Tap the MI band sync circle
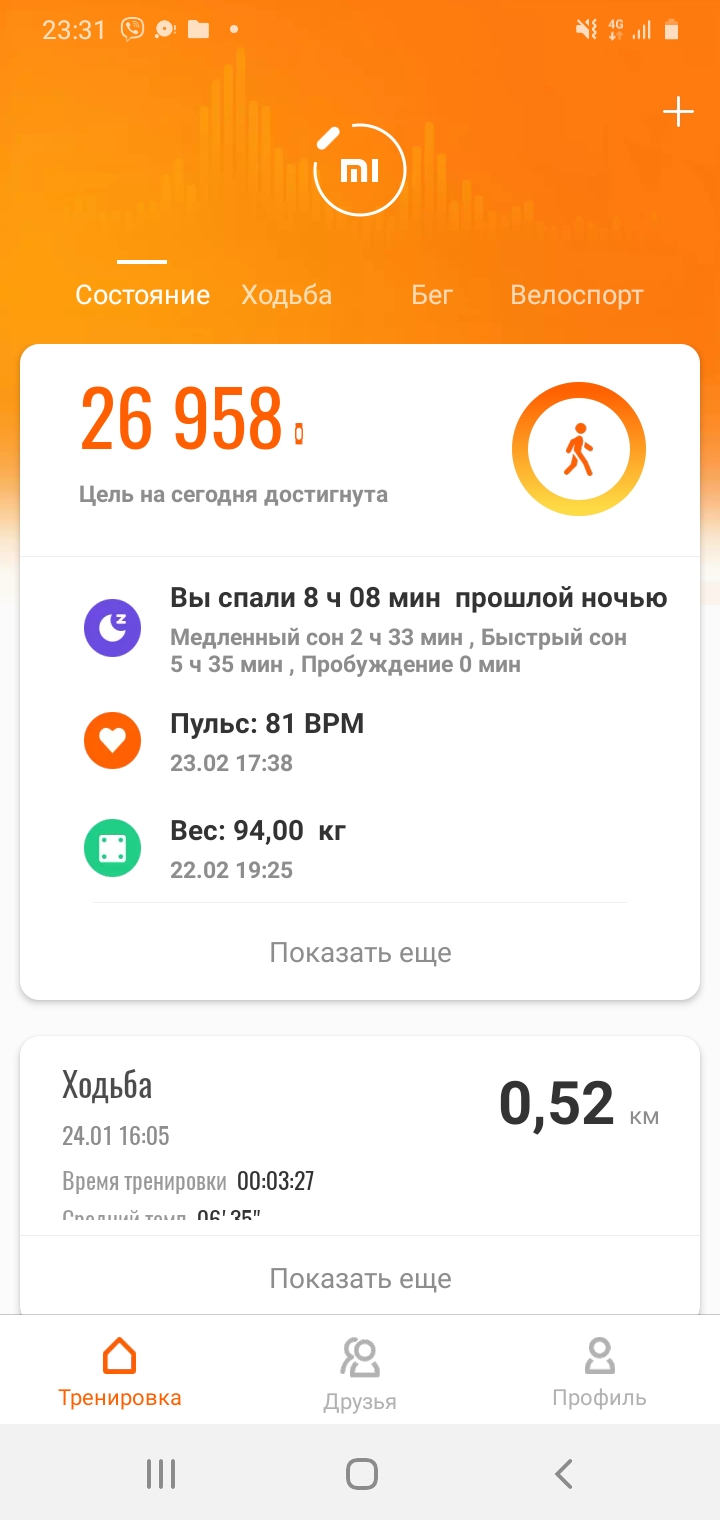This screenshot has width=720, height=1520. tap(359, 172)
